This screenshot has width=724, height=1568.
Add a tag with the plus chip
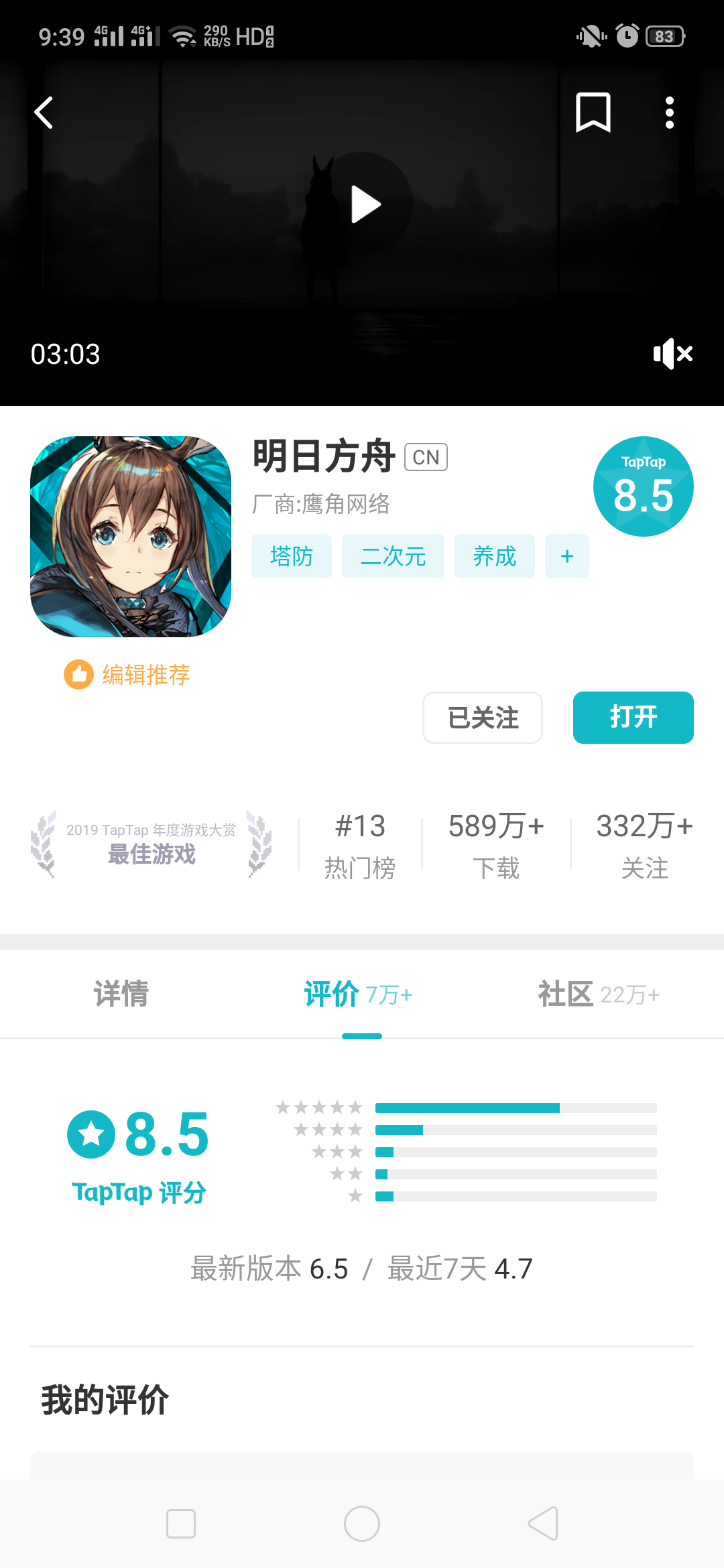coord(567,556)
